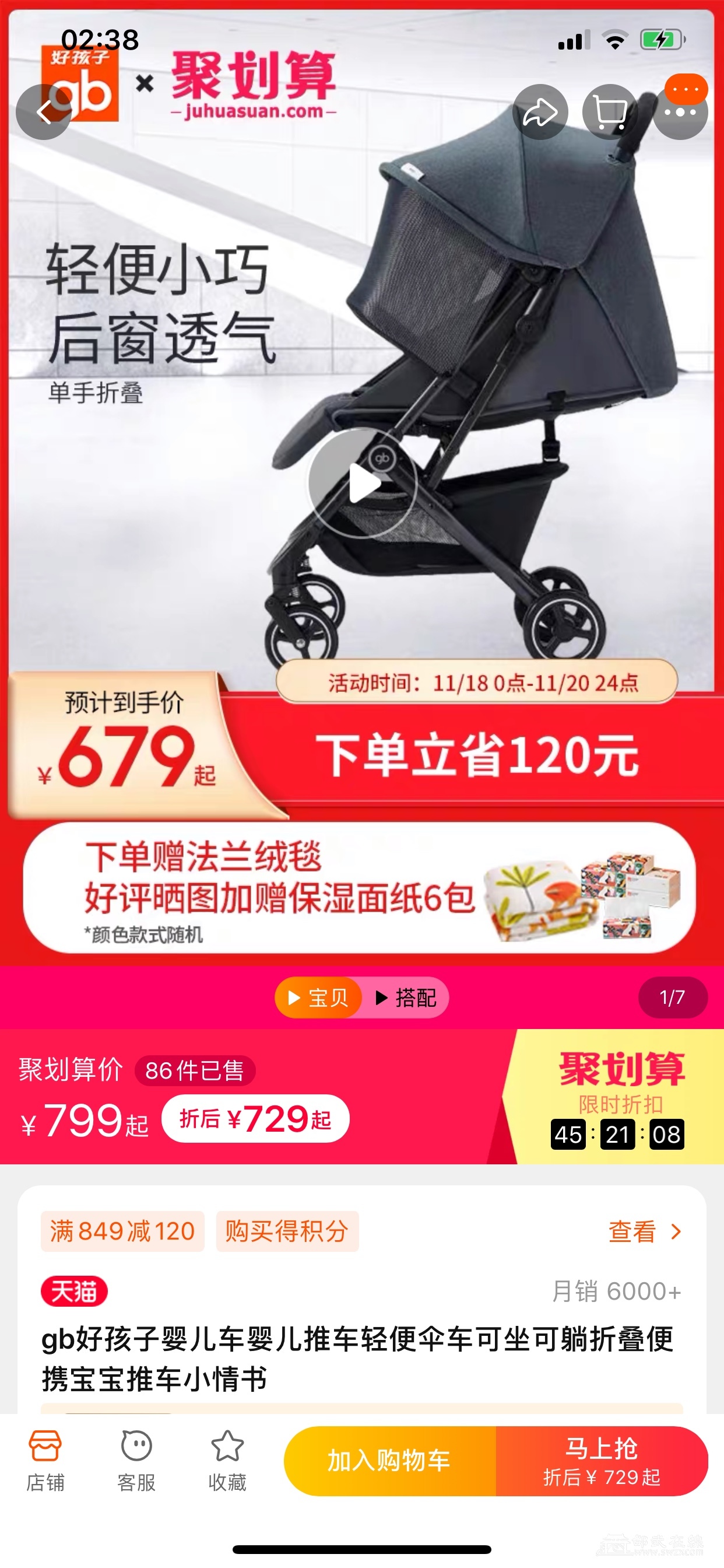The height and width of the screenshot is (1568, 724).
Task: Share this stroller product
Action: 540,112
